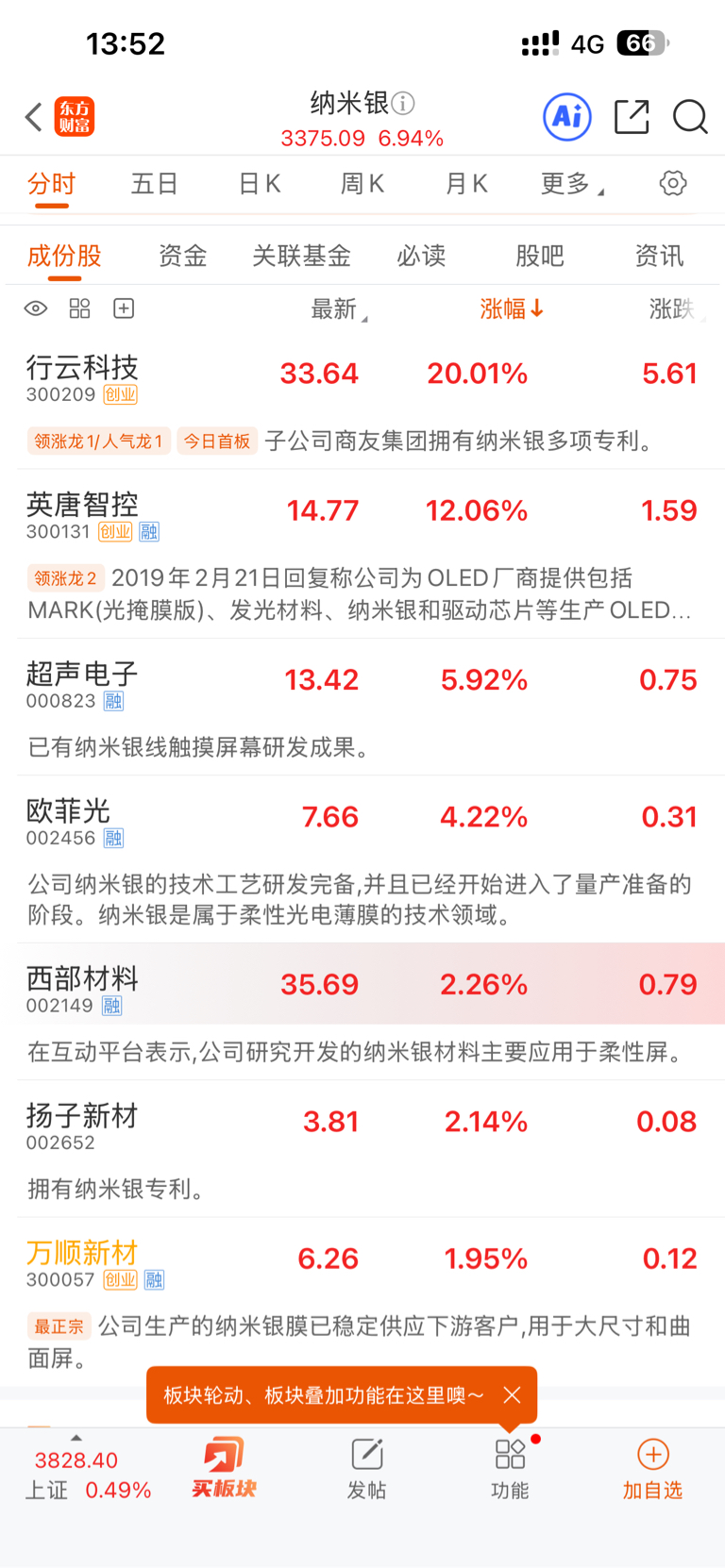
Task: Dismiss the 板块轮动 tooltip
Action: [512, 1394]
